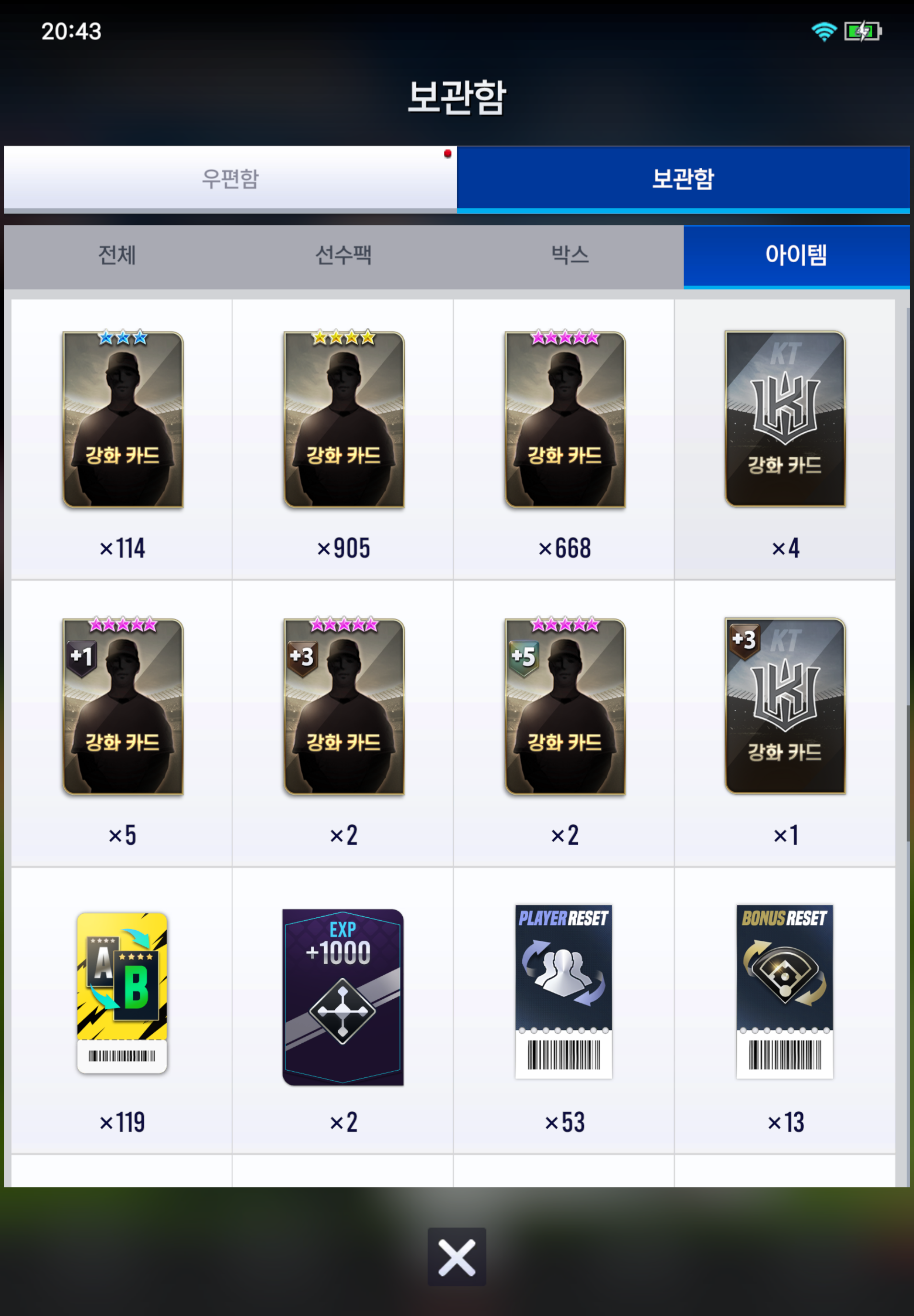Open the +3 KT 강화 카드 x1

tap(785, 707)
